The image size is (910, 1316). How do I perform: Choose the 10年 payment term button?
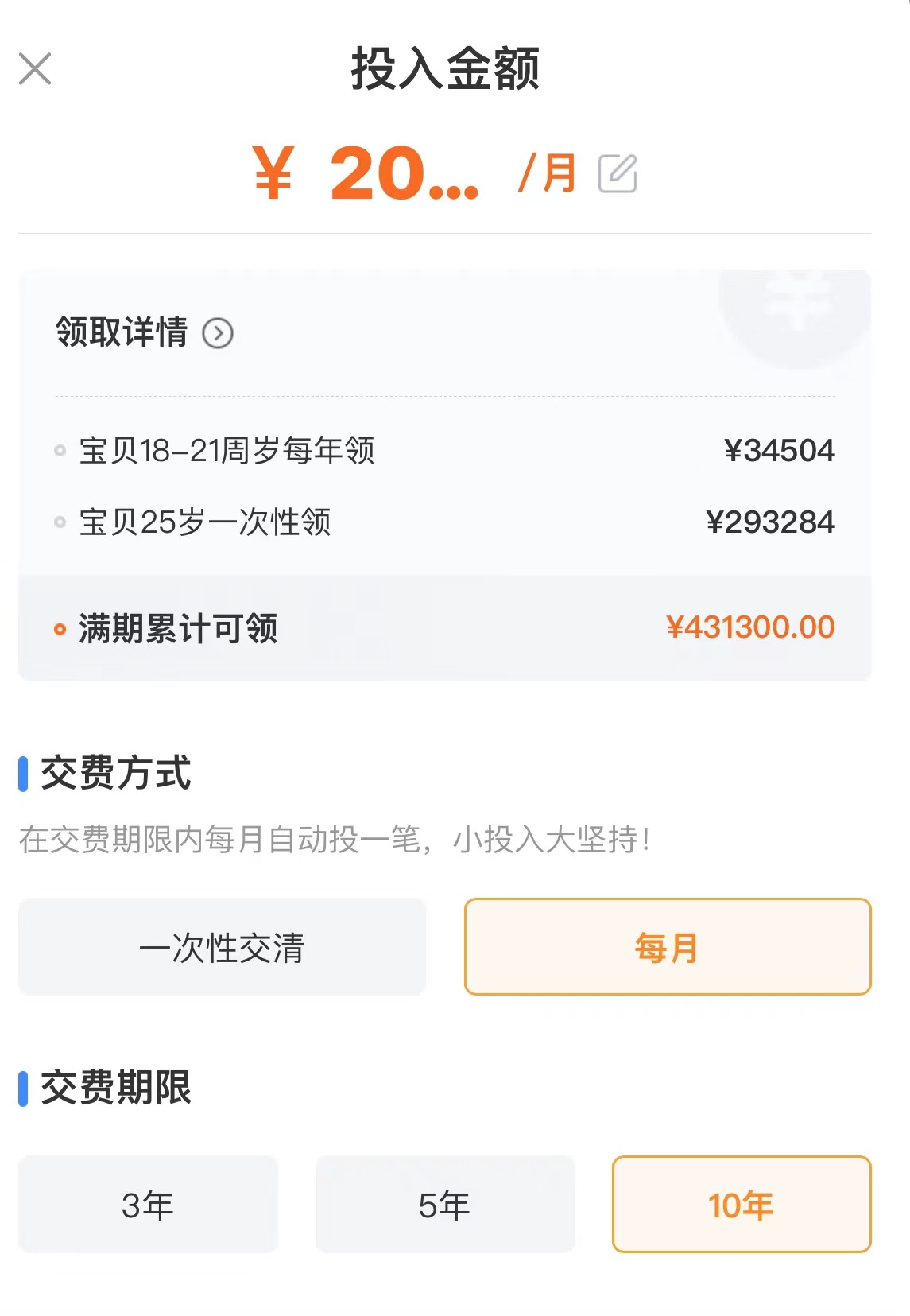742,1206
